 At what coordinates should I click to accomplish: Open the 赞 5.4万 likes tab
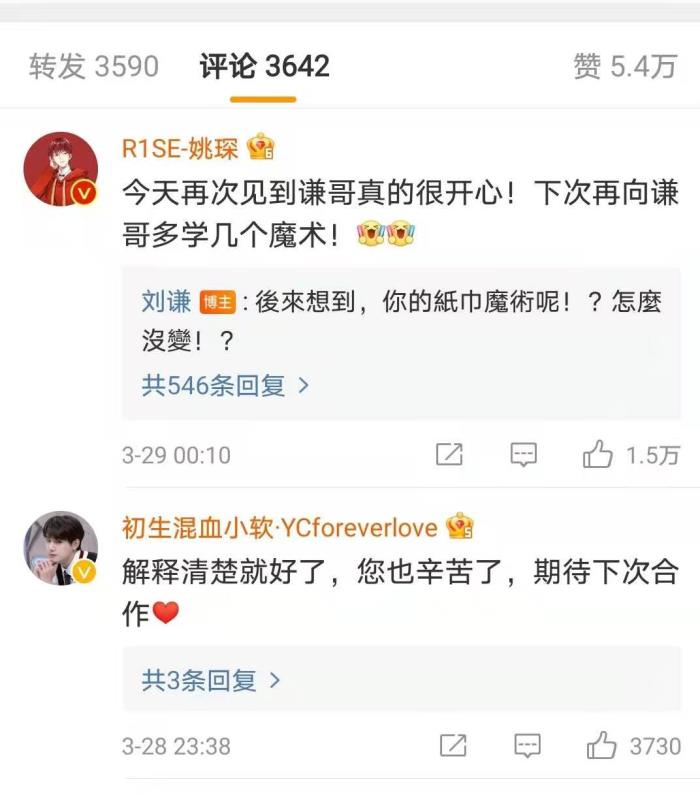pos(624,66)
